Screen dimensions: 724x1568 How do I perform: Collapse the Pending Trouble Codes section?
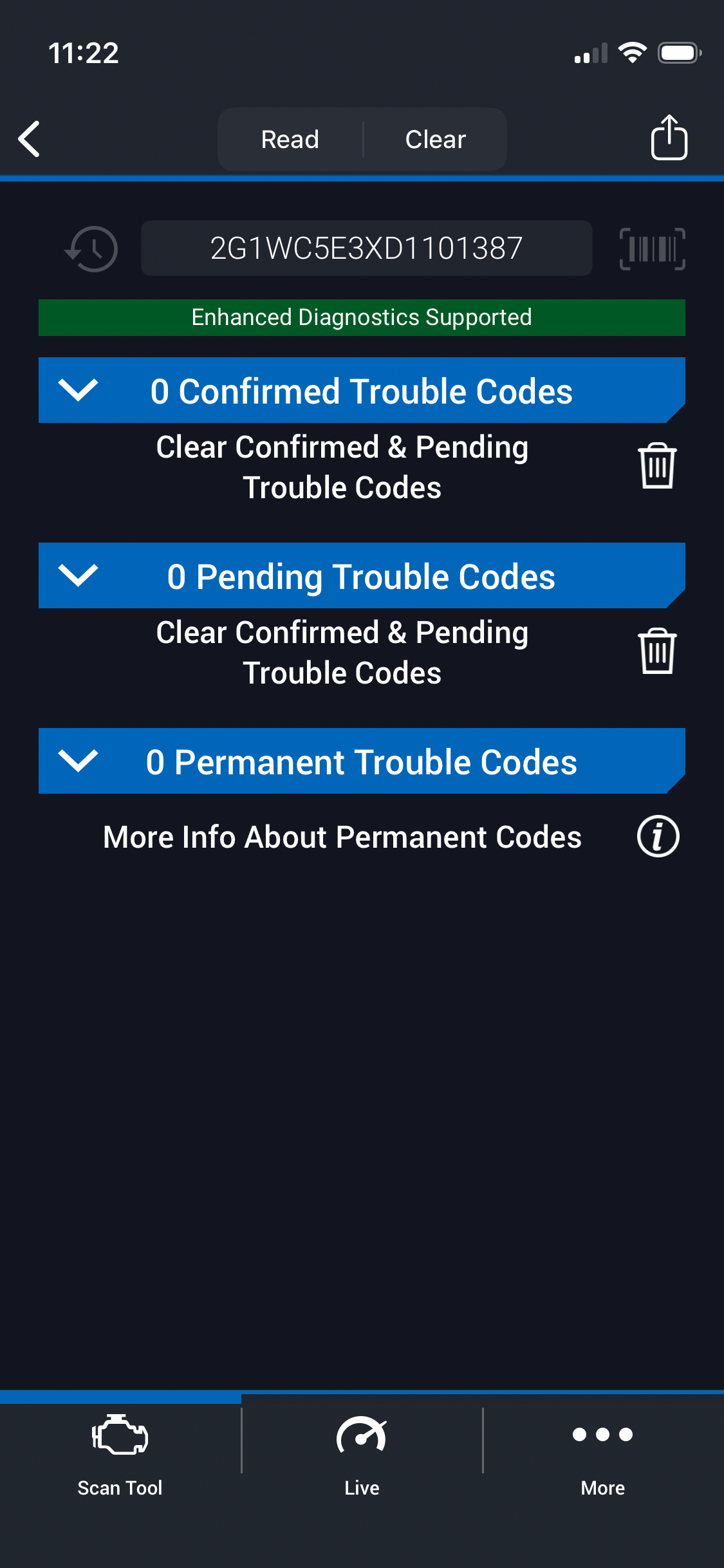tap(78, 575)
